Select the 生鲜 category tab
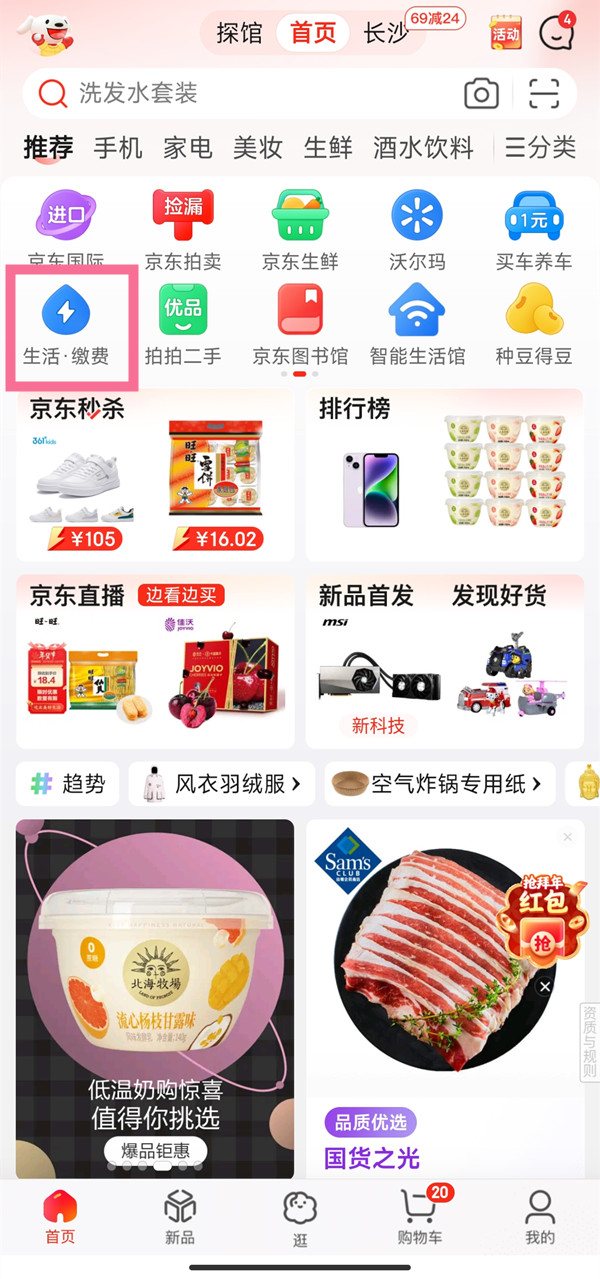Screen dimensions: 600x1279 pos(328,148)
